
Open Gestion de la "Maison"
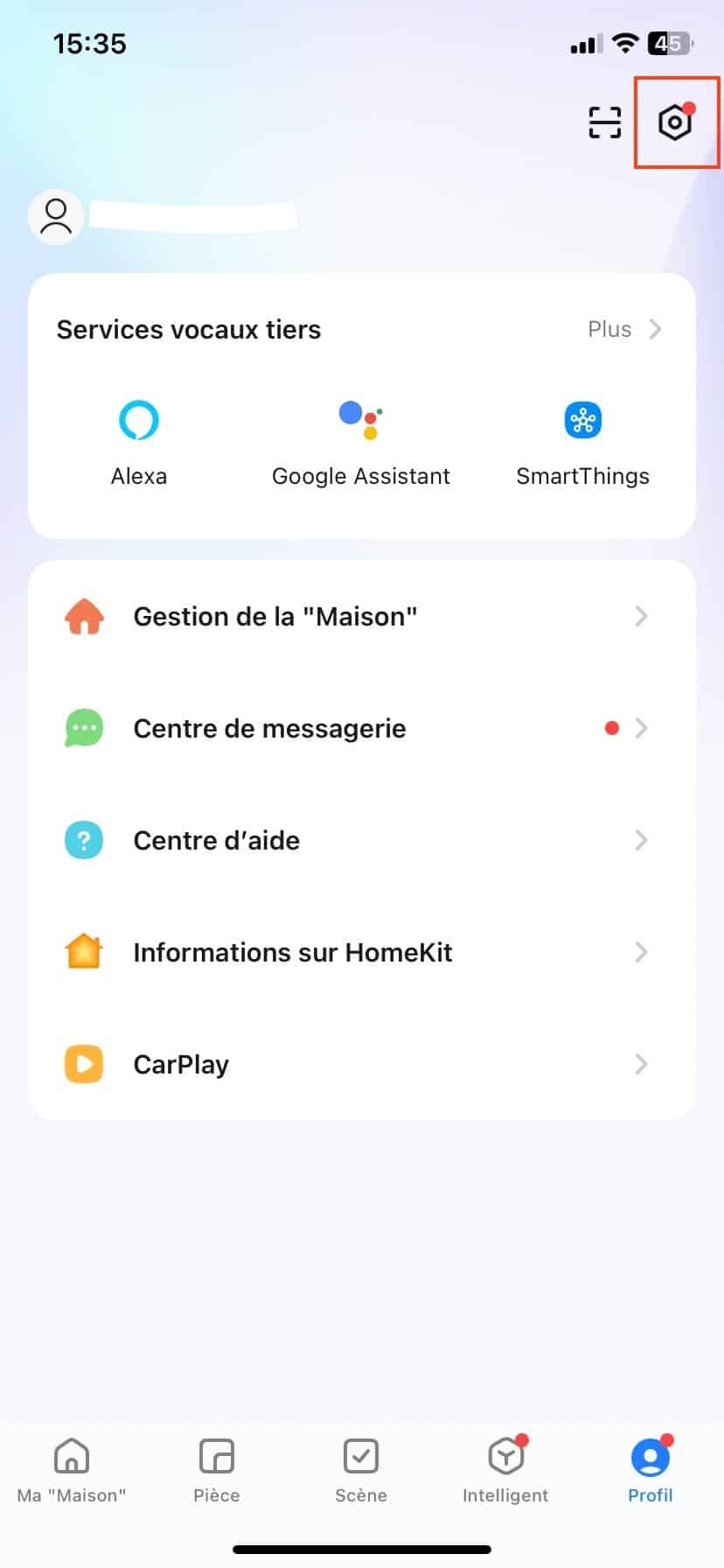tap(362, 617)
